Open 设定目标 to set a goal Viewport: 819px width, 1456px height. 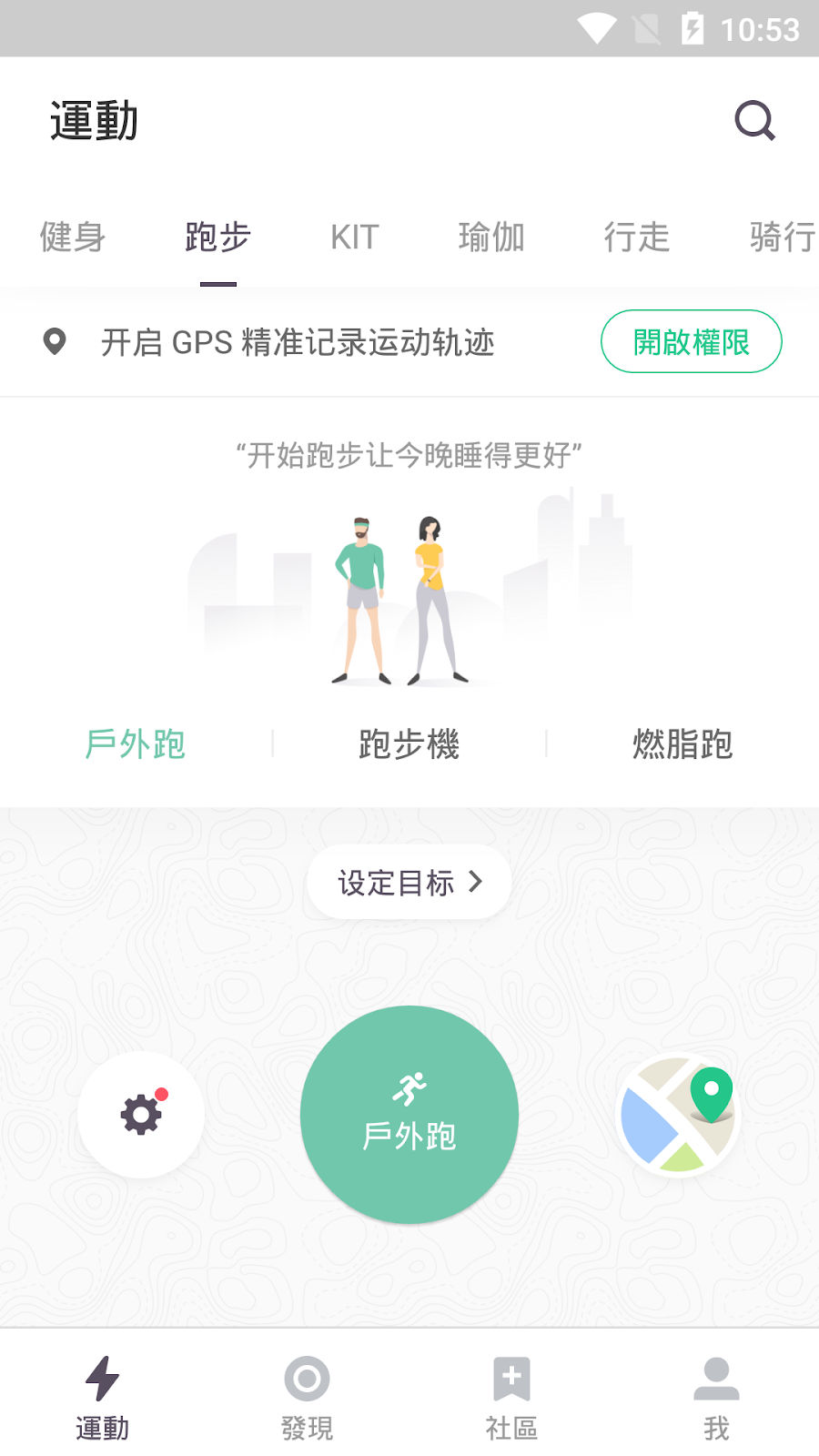[409, 882]
